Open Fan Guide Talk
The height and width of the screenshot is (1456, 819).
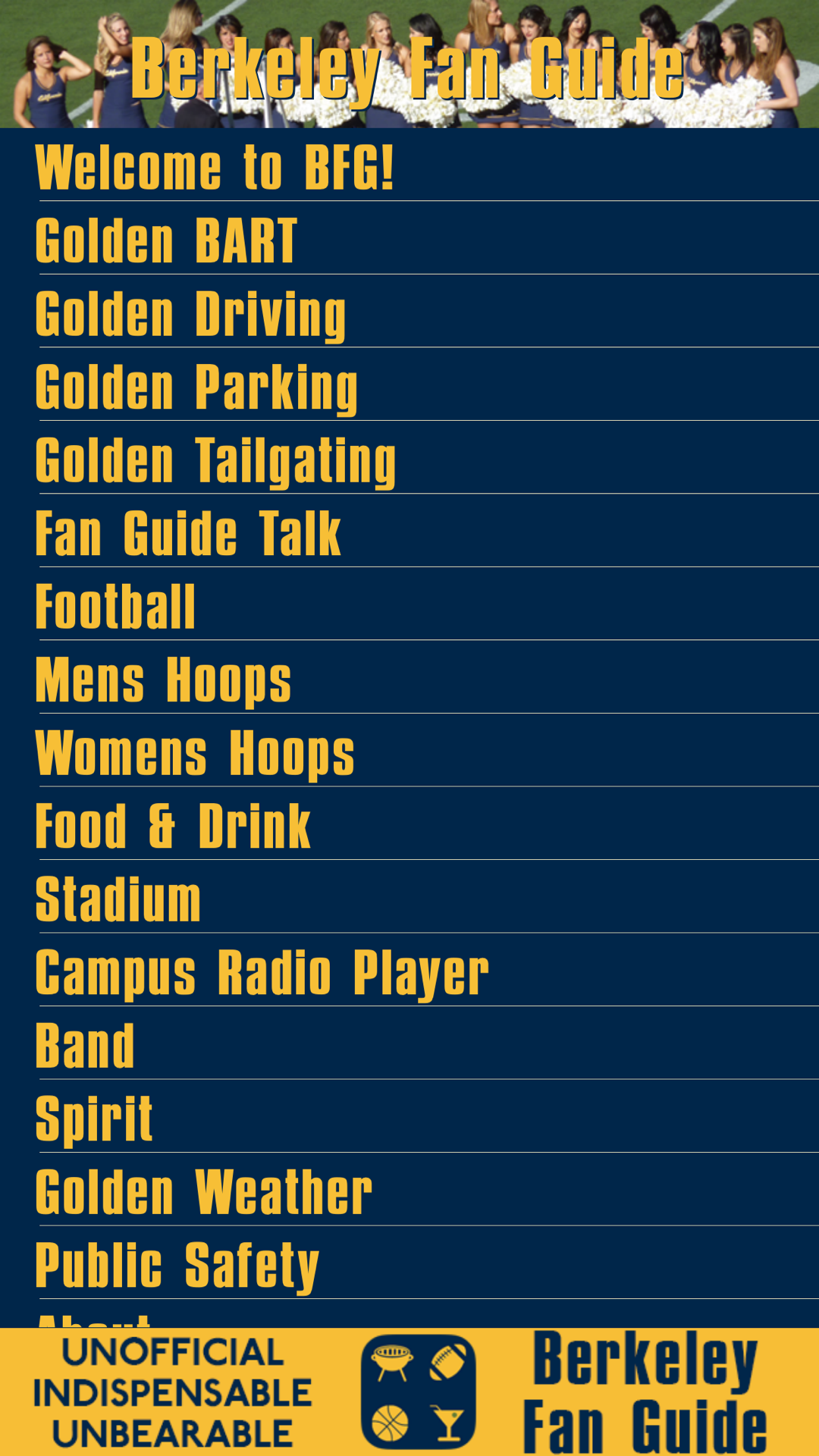point(409,530)
